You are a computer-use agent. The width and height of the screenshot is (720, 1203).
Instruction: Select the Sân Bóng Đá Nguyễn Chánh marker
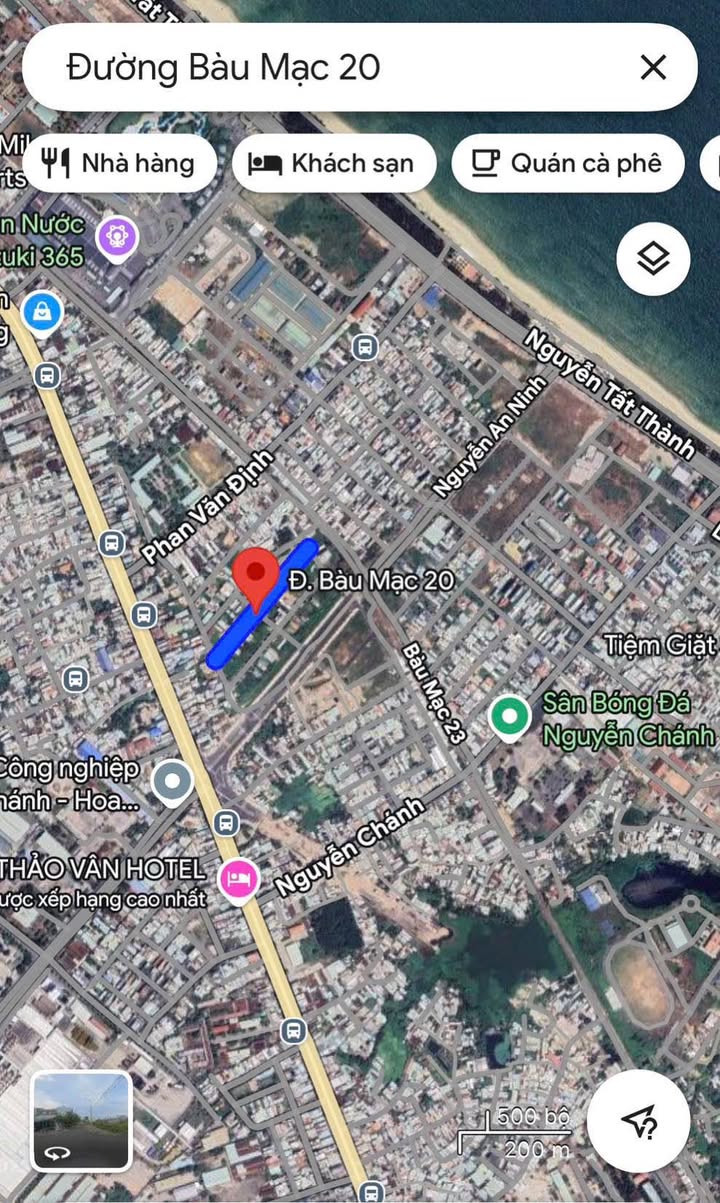coord(510,716)
